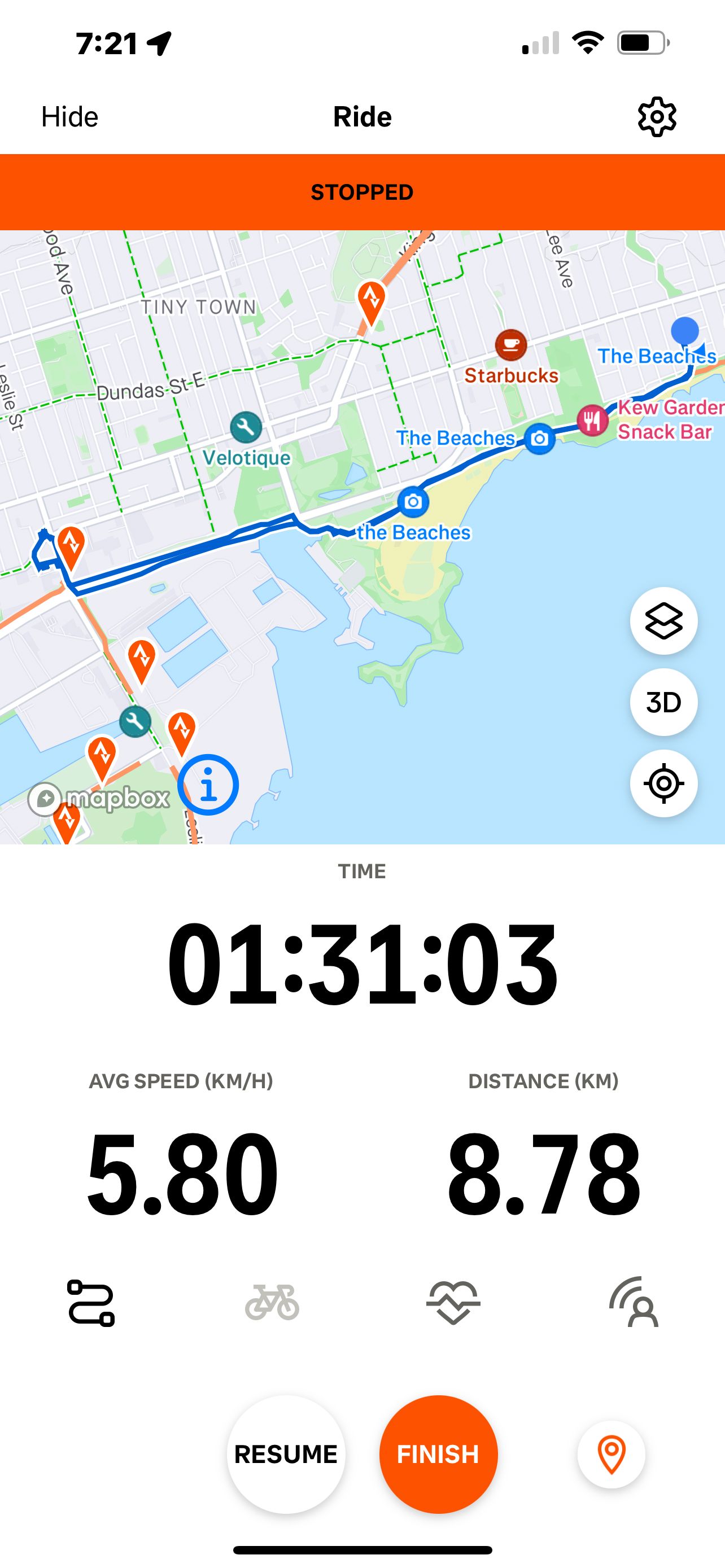The height and width of the screenshot is (1568, 725).
Task: Open the Velotique bike shop marker
Action: pos(246,427)
